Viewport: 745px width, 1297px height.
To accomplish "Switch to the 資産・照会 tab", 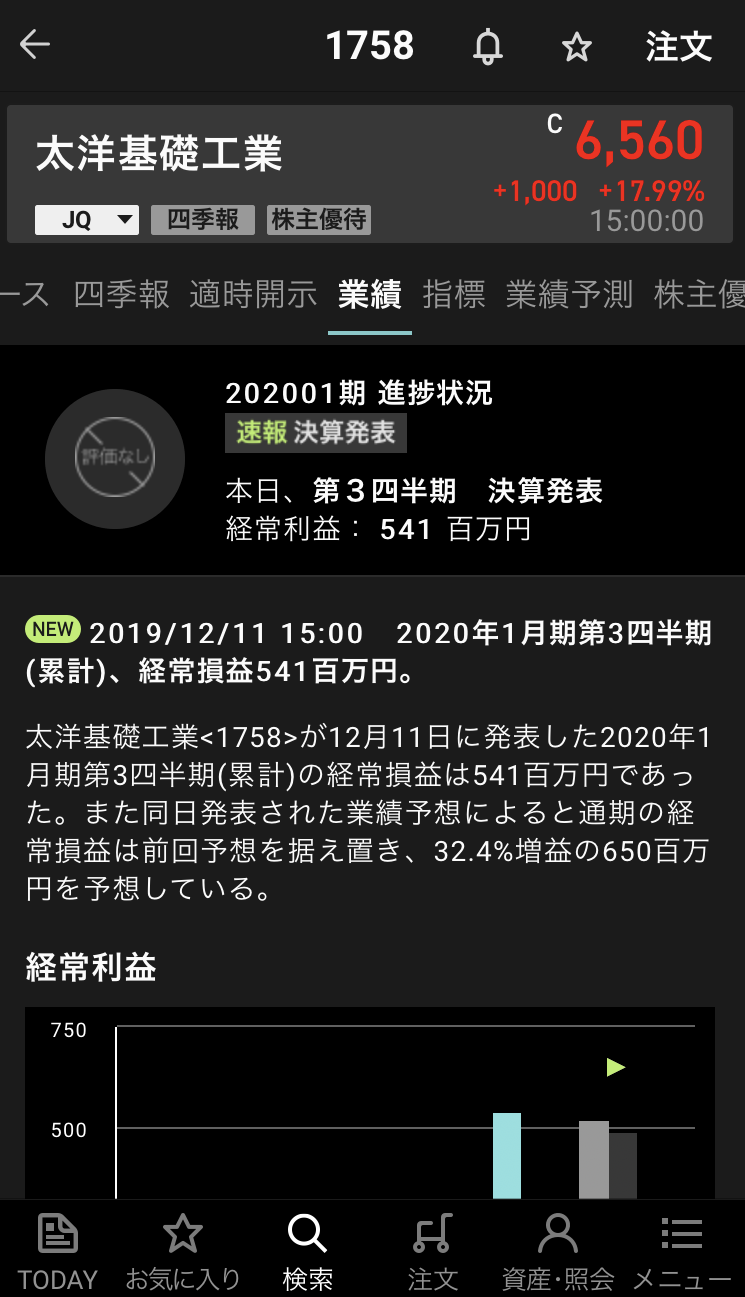I will pos(558,1250).
